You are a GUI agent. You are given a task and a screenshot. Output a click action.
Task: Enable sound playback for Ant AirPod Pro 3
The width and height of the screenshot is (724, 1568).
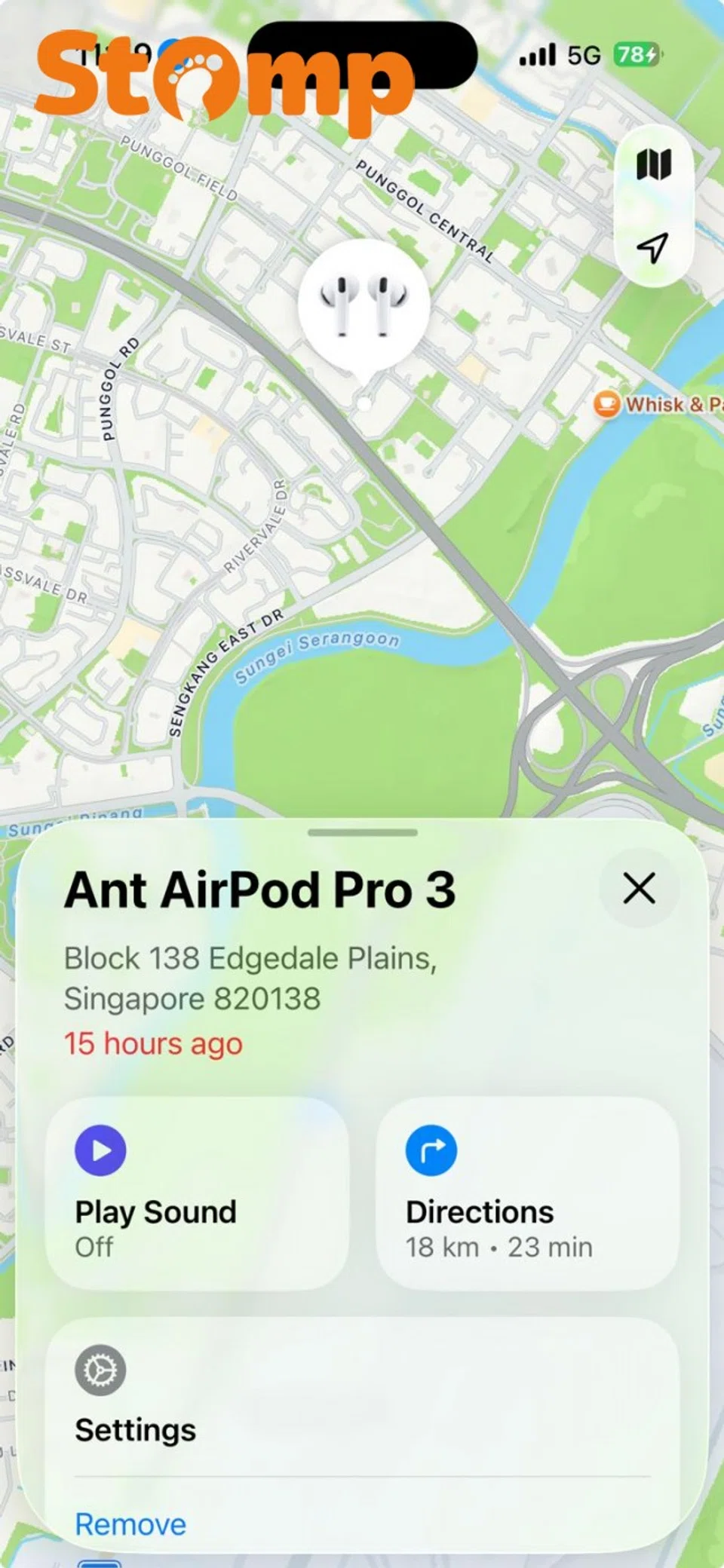coord(195,1191)
